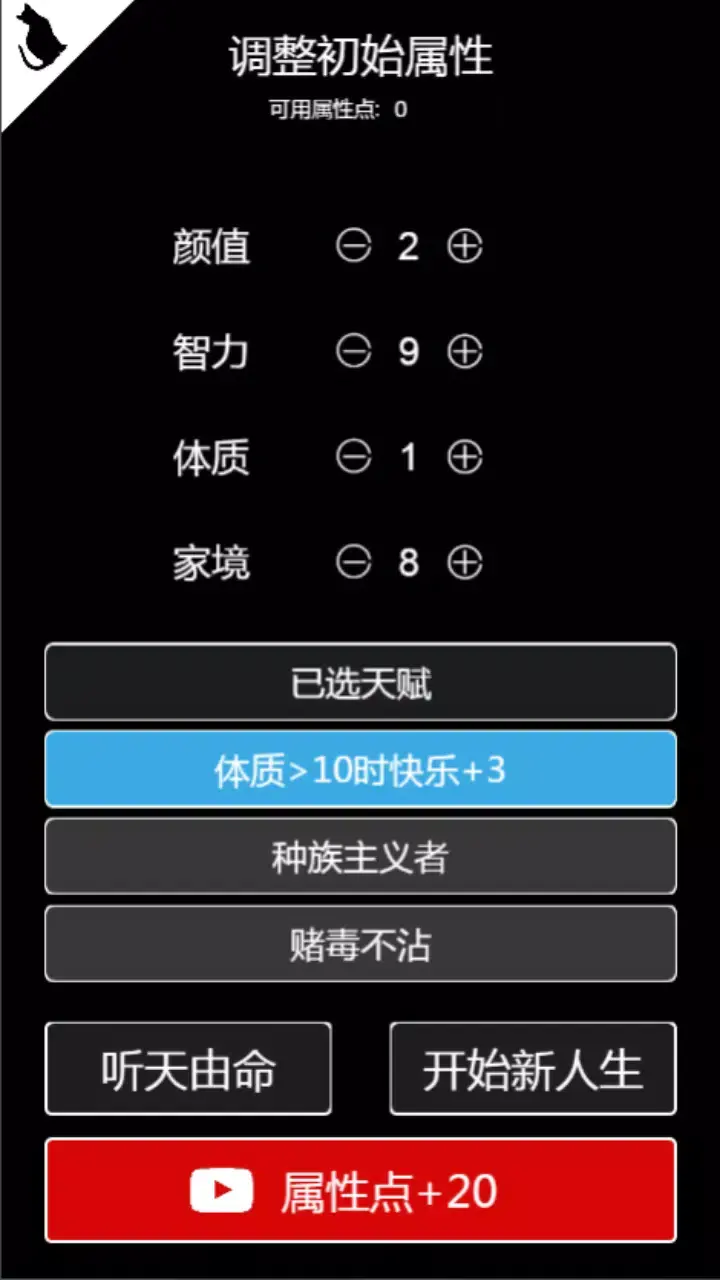Adjust the 智力 value stepper
Screen dimensions: 720x1280
point(407,353)
